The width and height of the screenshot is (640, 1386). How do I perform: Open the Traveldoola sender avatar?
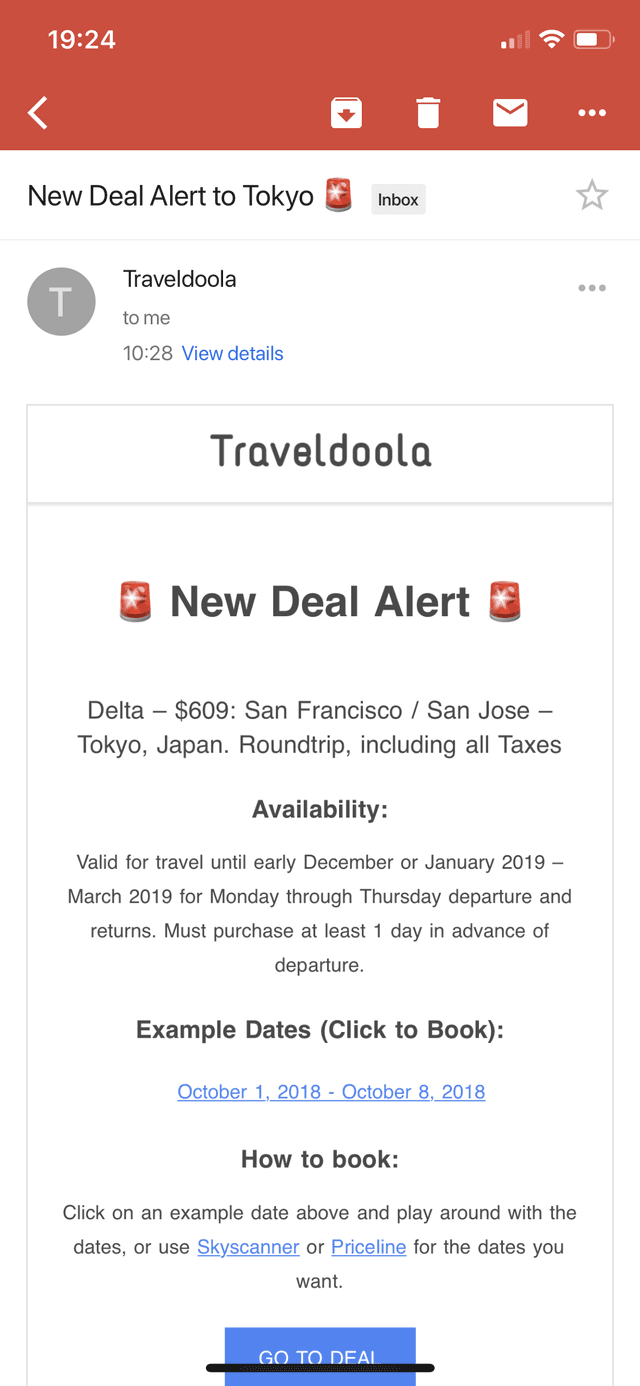(61, 301)
